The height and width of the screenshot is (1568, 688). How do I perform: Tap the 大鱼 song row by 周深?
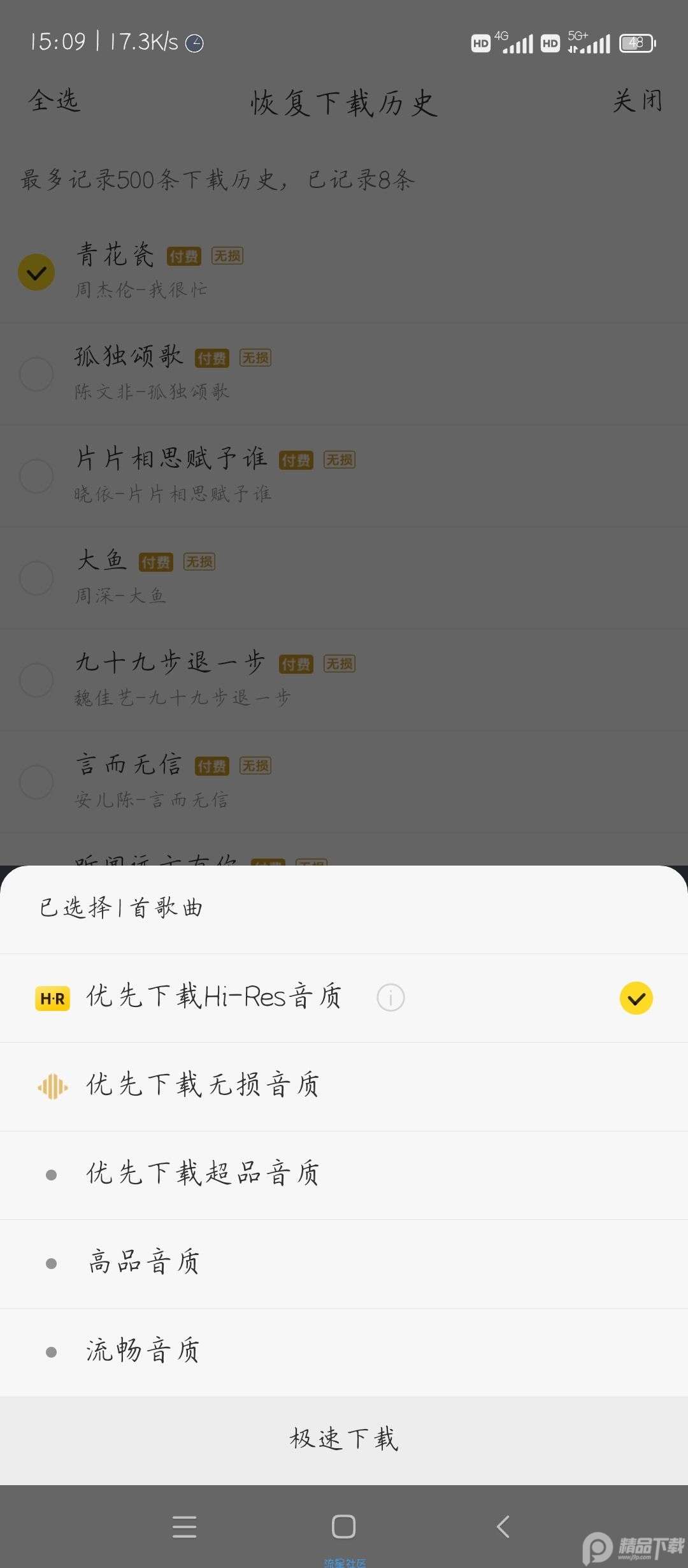pyautogui.click(x=255, y=577)
